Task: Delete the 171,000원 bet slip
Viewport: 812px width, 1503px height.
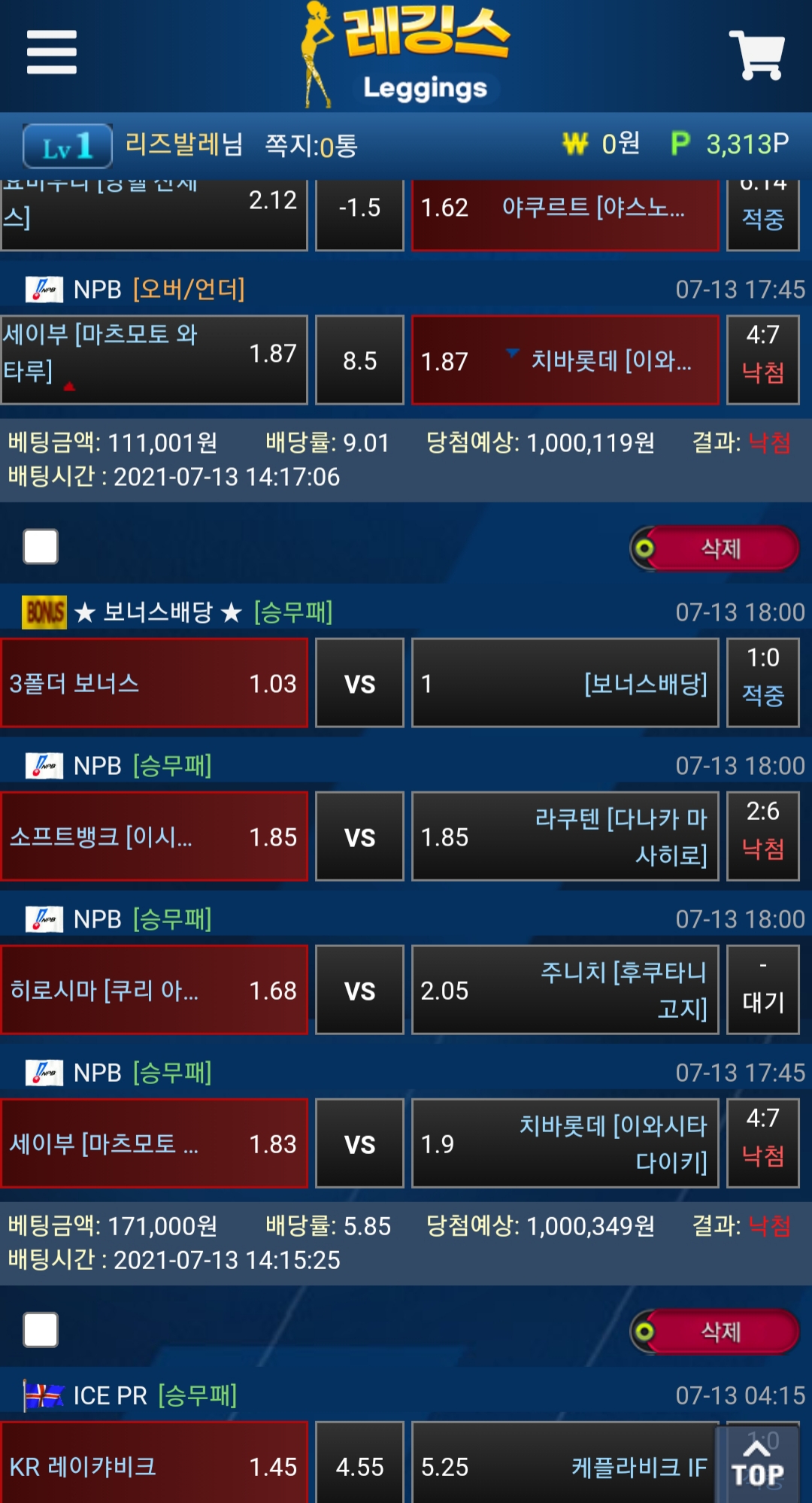Action: (715, 1331)
